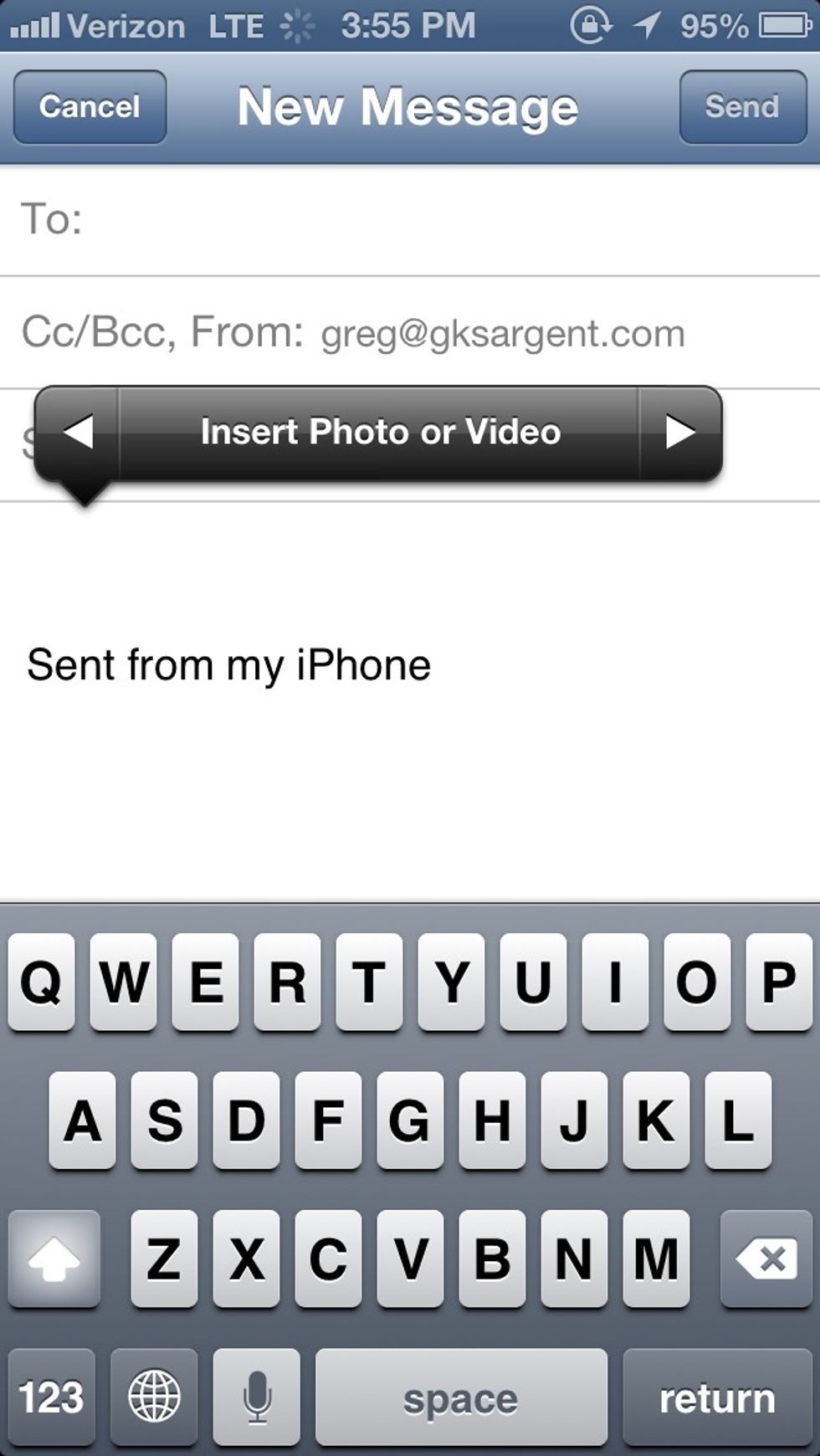Image resolution: width=820 pixels, height=1456 pixels.
Task: Change keyboard language with globe key
Action: pyautogui.click(x=154, y=1397)
